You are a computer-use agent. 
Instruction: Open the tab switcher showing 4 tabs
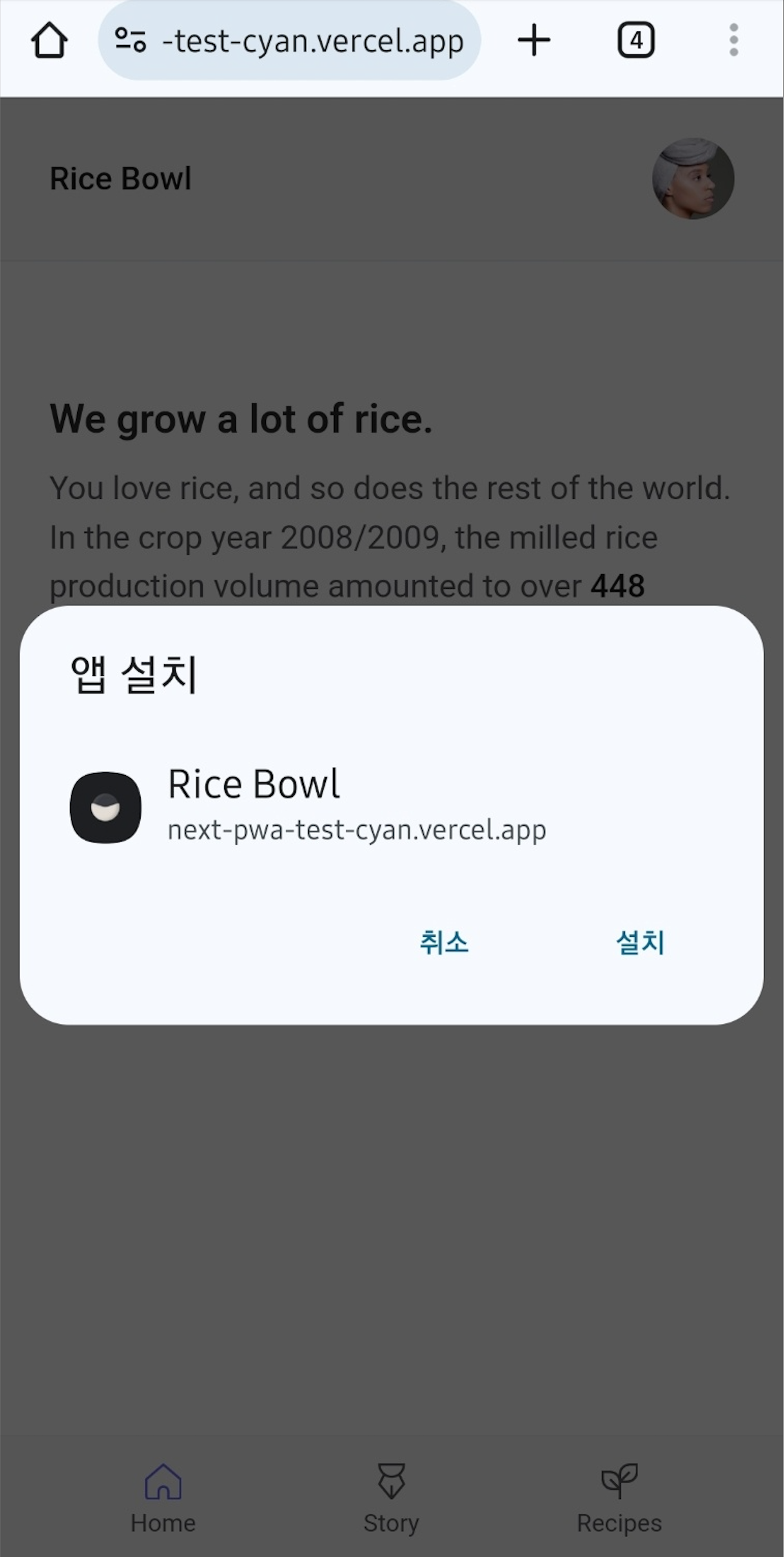(636, 40)
